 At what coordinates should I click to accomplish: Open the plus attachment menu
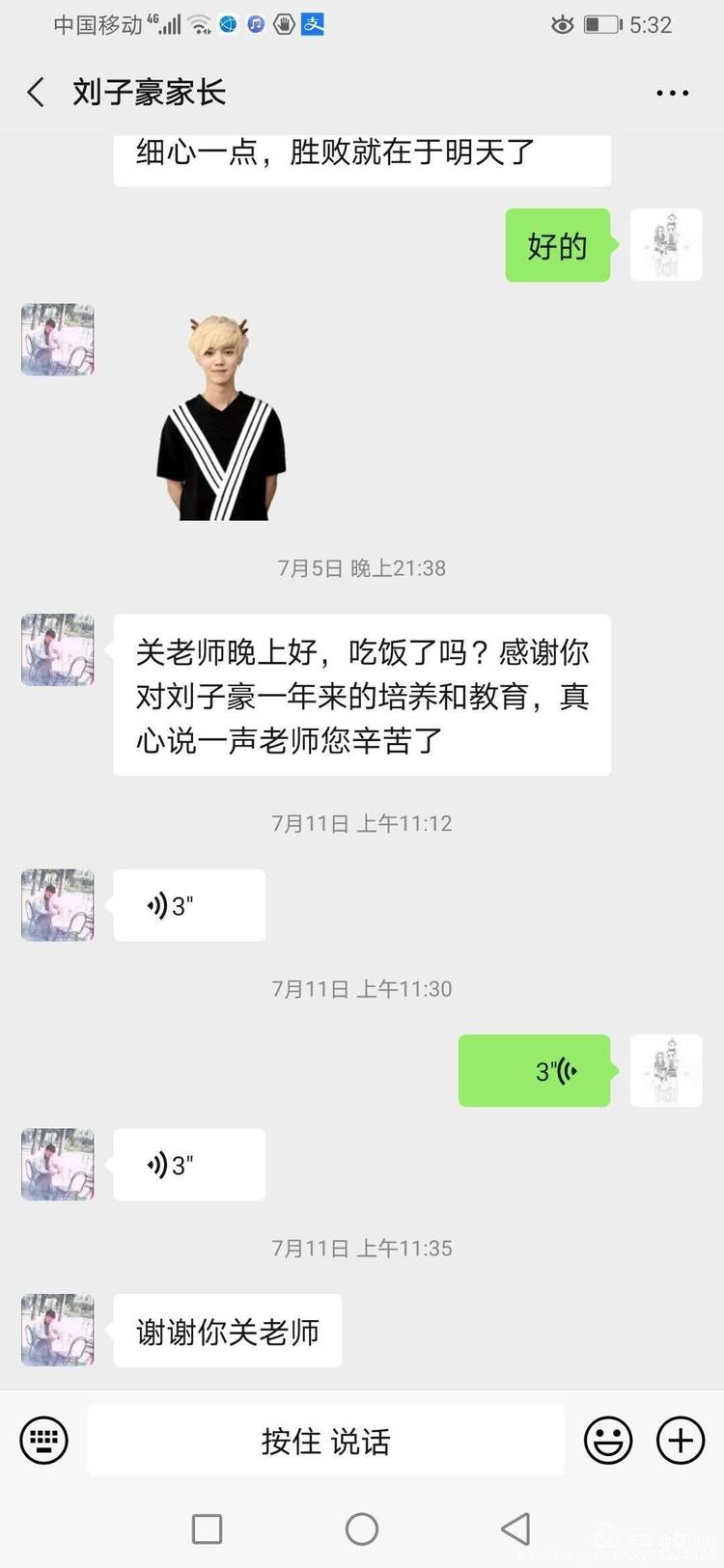pyautogui.click(x=681, y=1441)
